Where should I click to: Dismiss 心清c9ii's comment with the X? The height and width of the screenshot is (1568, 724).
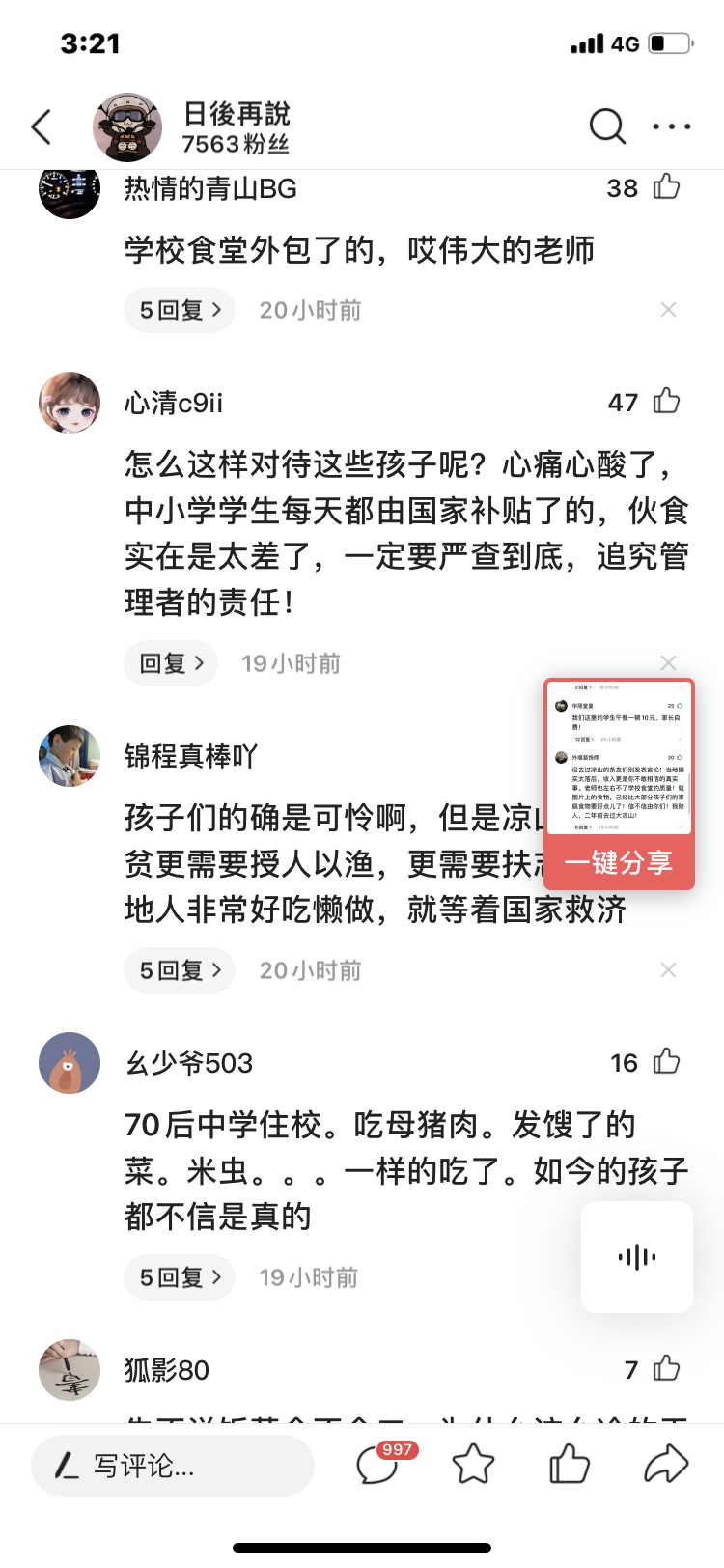click(x=668, y=663)
